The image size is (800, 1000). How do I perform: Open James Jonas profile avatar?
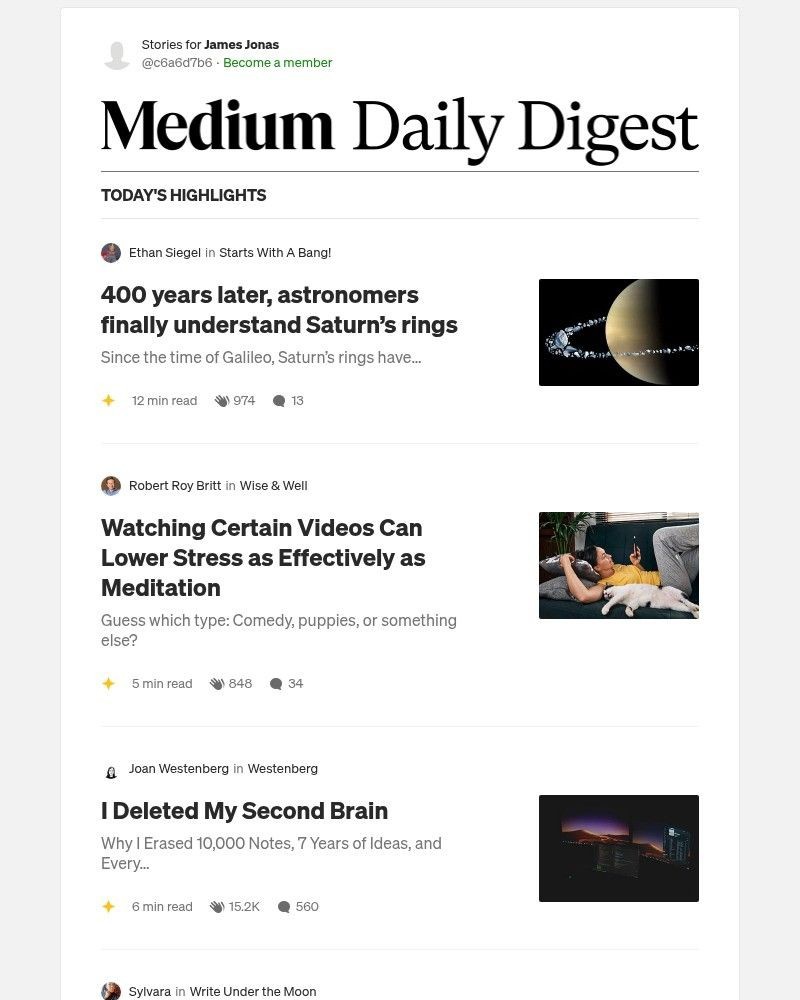pos(117,54)
